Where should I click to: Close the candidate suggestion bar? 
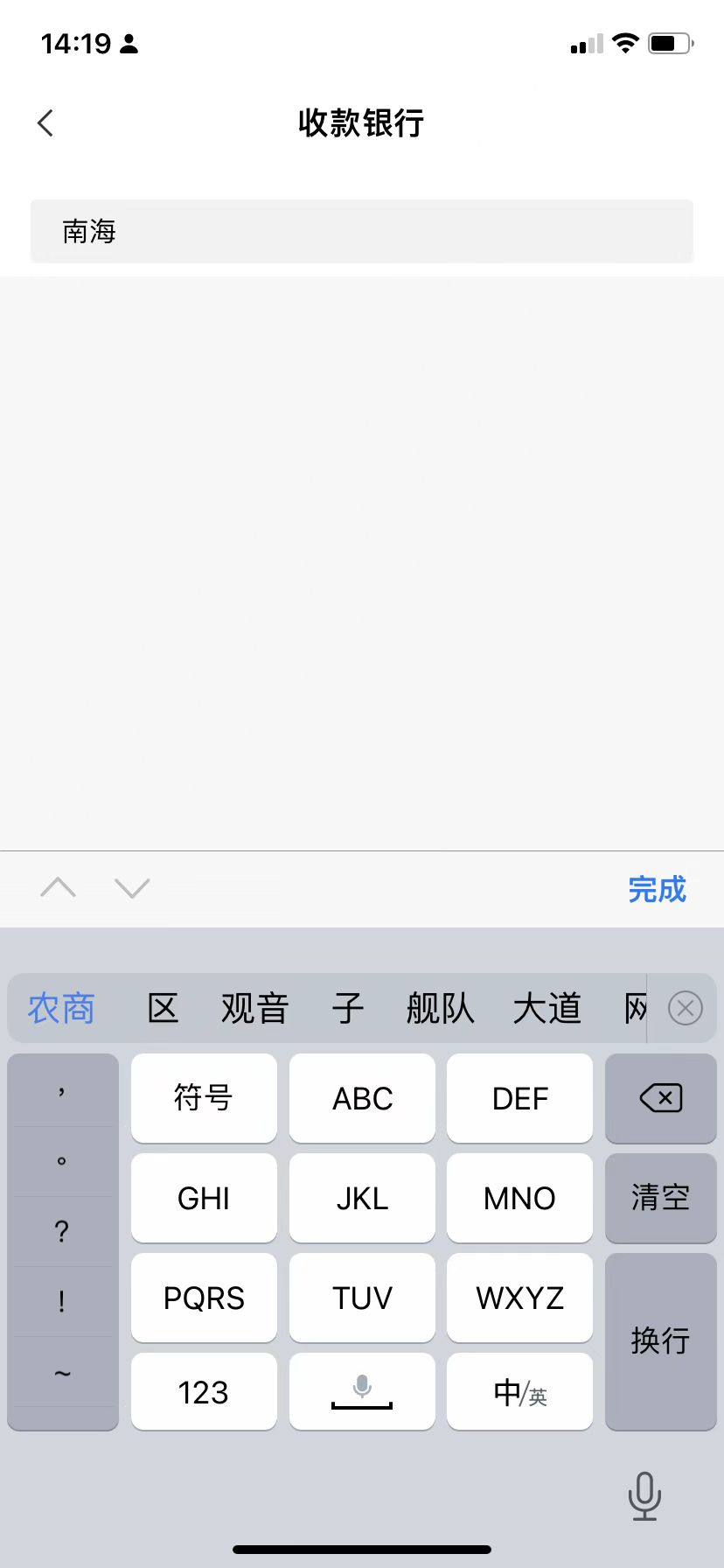[685, 1008]
